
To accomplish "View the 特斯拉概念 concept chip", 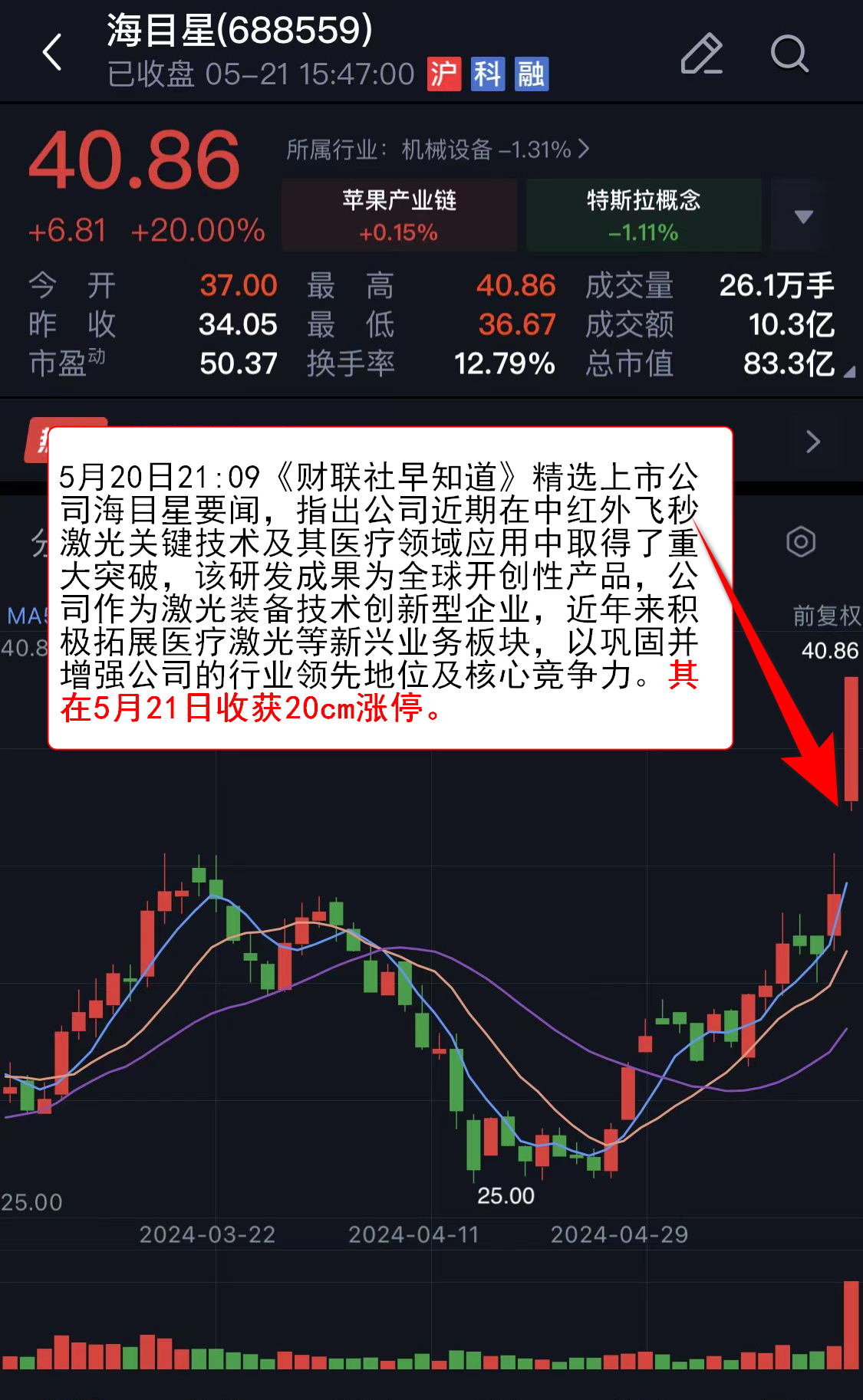I will tap(644, 215).
